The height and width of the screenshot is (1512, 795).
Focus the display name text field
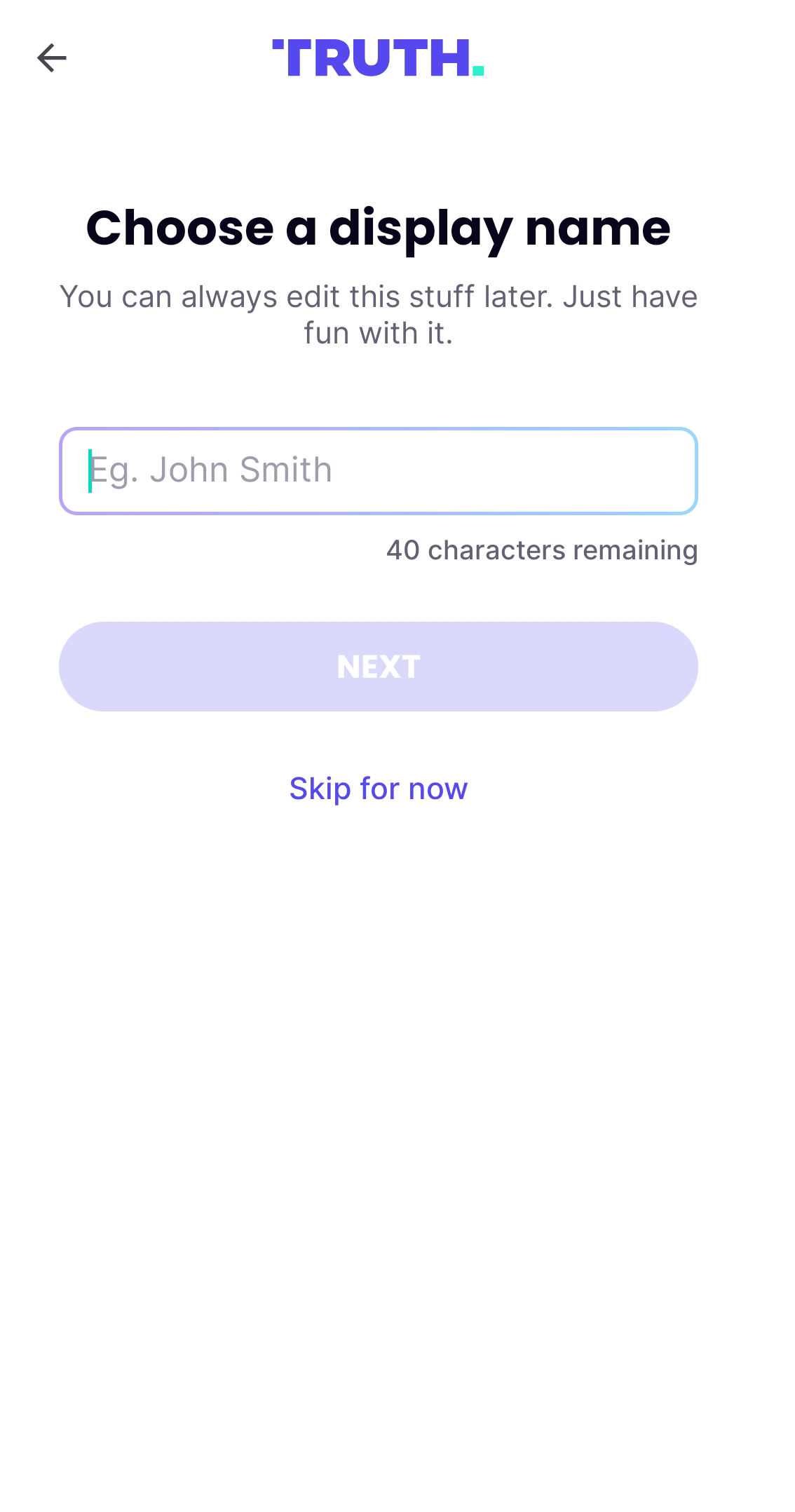379,470
